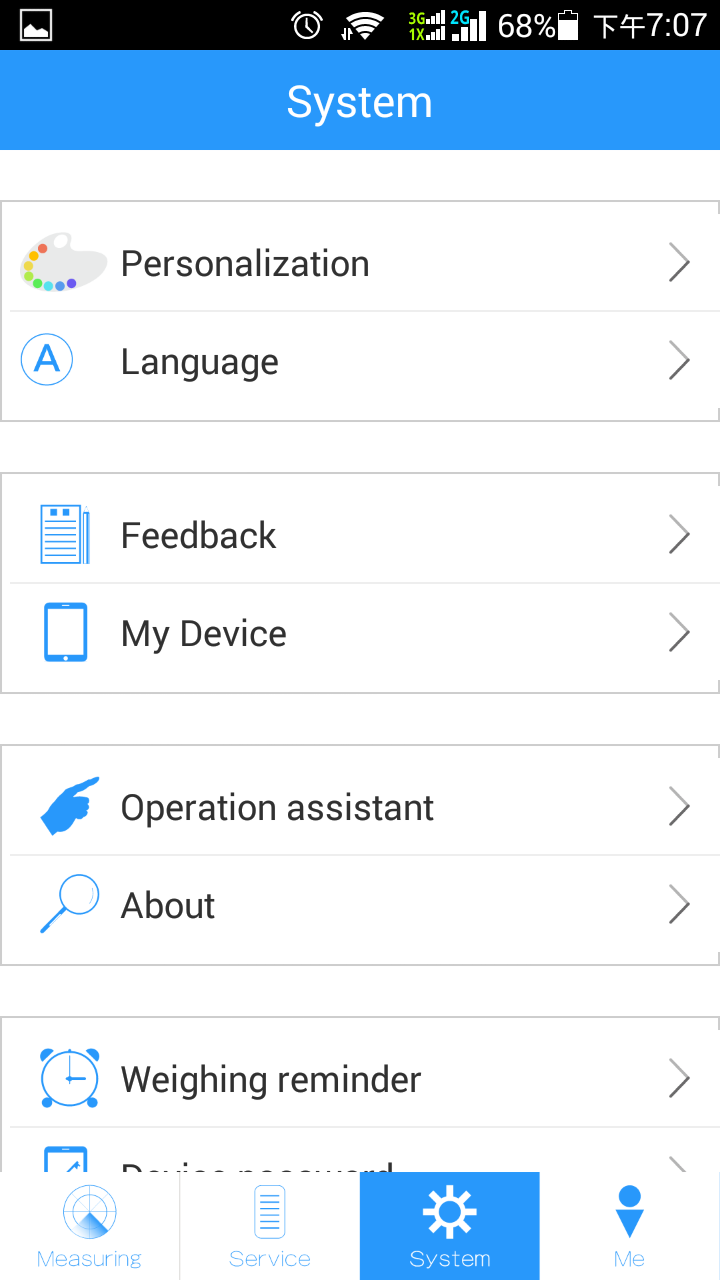Viewport: 720px width, 1280px height.
Task: Open the Feedback row
Action: [x=360, y=535]
